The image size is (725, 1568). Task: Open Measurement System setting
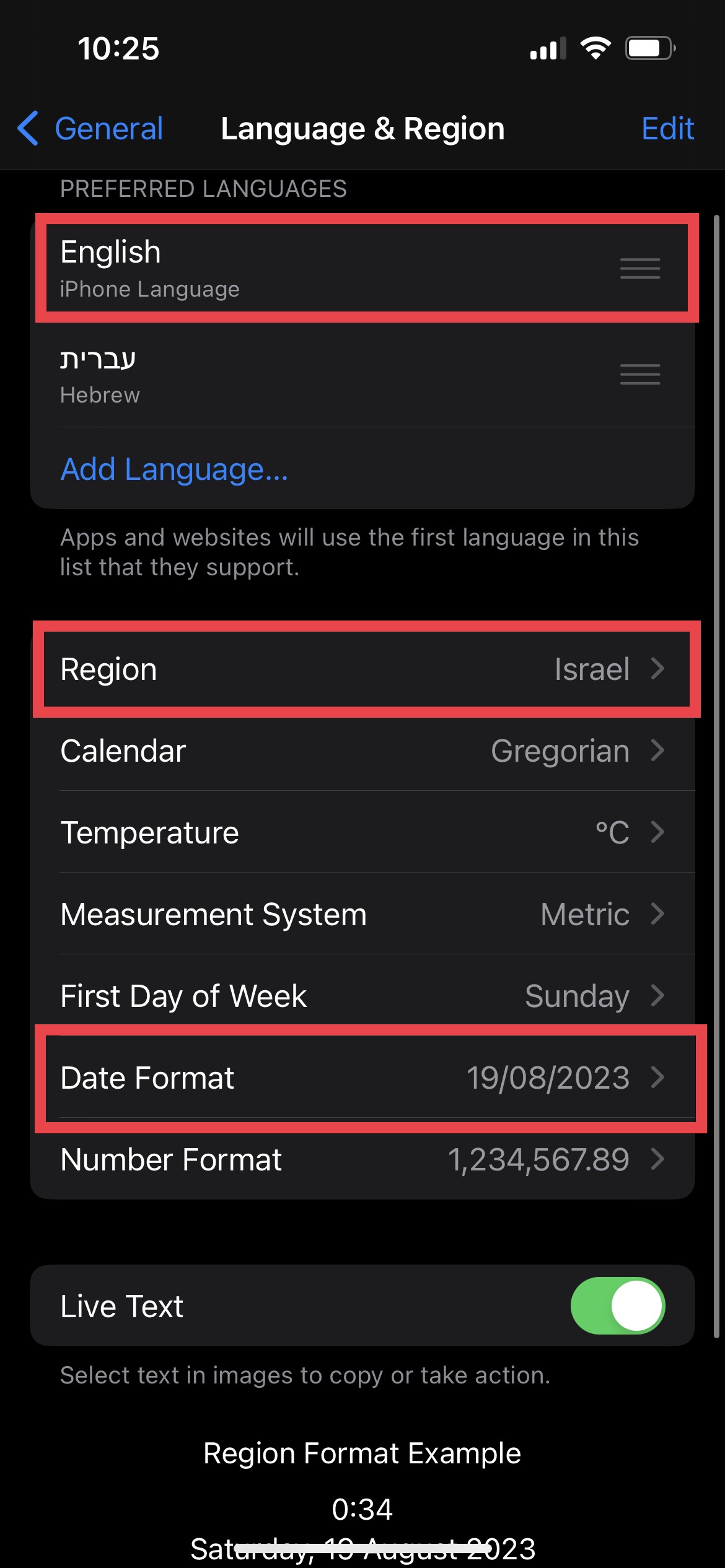tap(362, 914)
